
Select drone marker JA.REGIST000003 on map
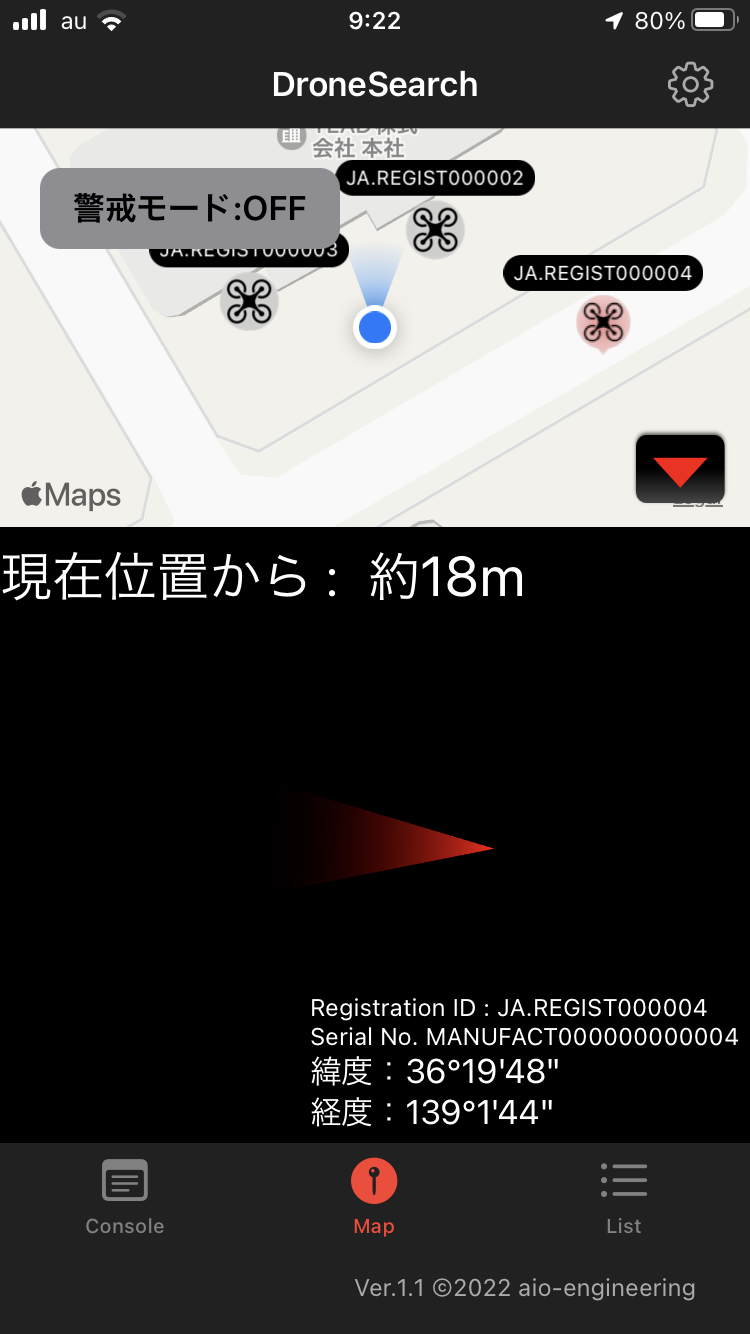[x=249, y=300]
